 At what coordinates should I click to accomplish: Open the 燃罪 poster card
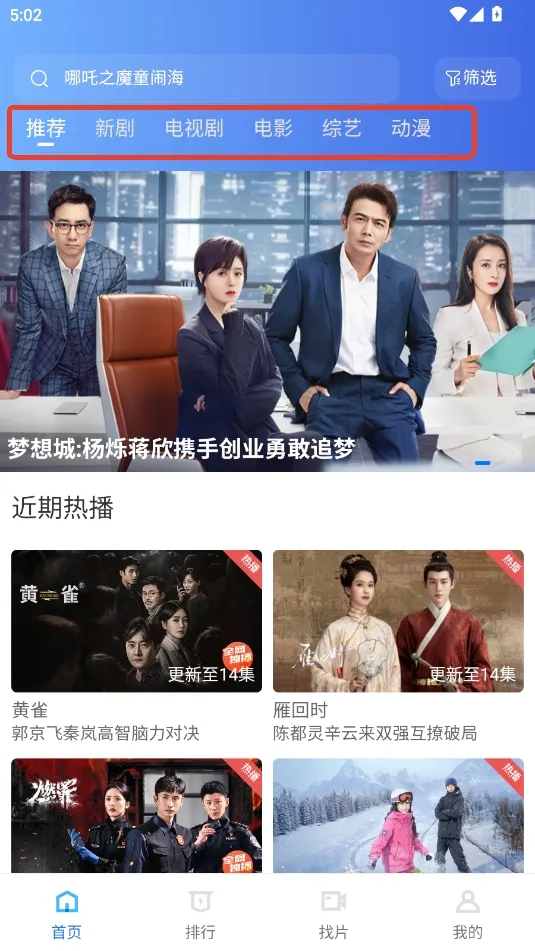coord(136,816)
